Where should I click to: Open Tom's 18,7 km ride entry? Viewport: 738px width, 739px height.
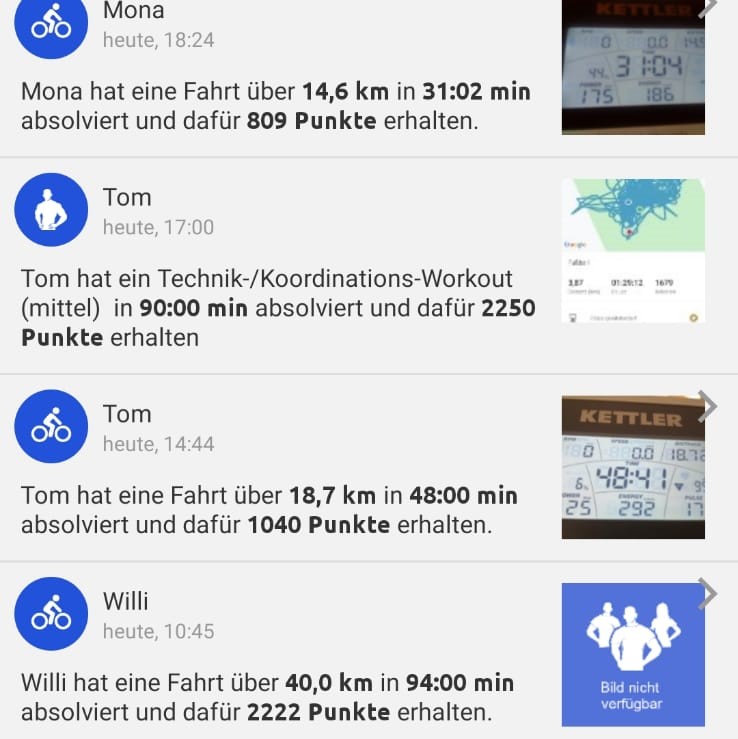pos(270,509)
